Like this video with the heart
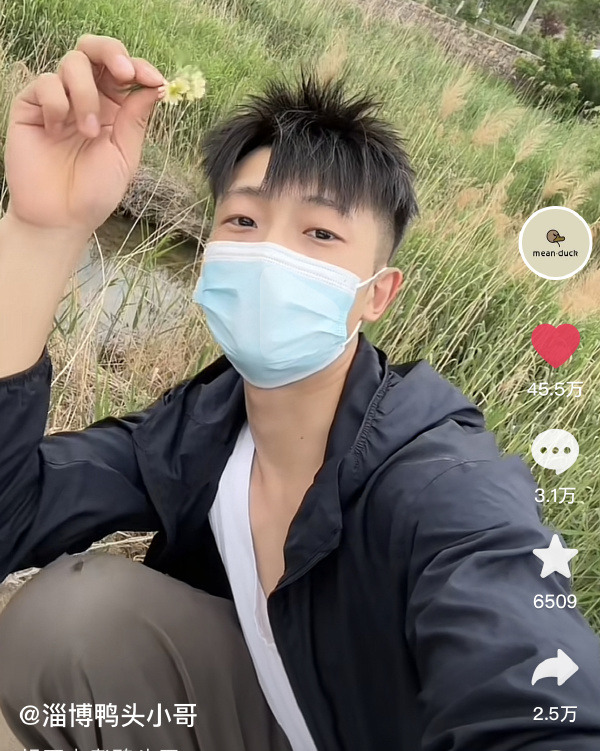This screenshot has width=600, height=751. pos(555,345)
